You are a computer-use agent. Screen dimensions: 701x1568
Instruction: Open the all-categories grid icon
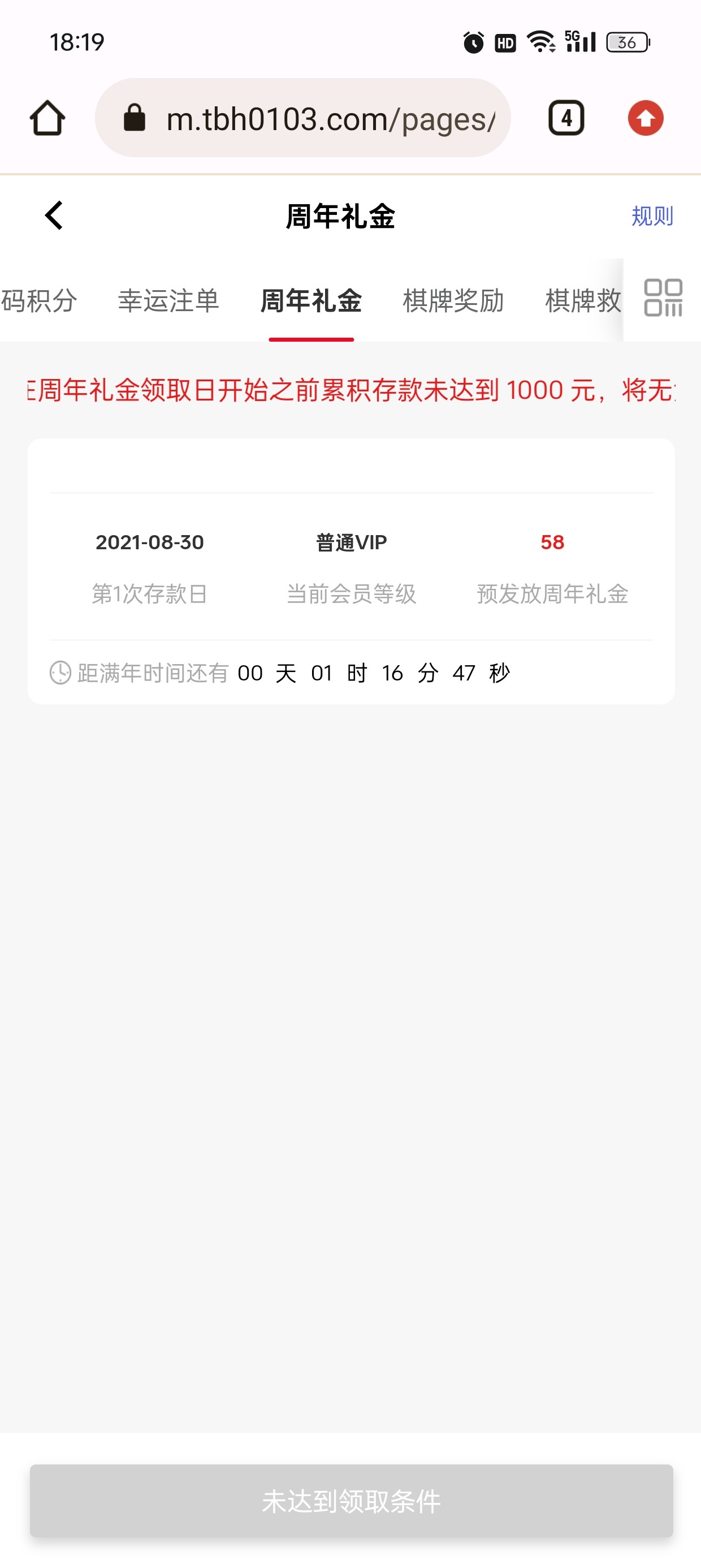[663, 298]
